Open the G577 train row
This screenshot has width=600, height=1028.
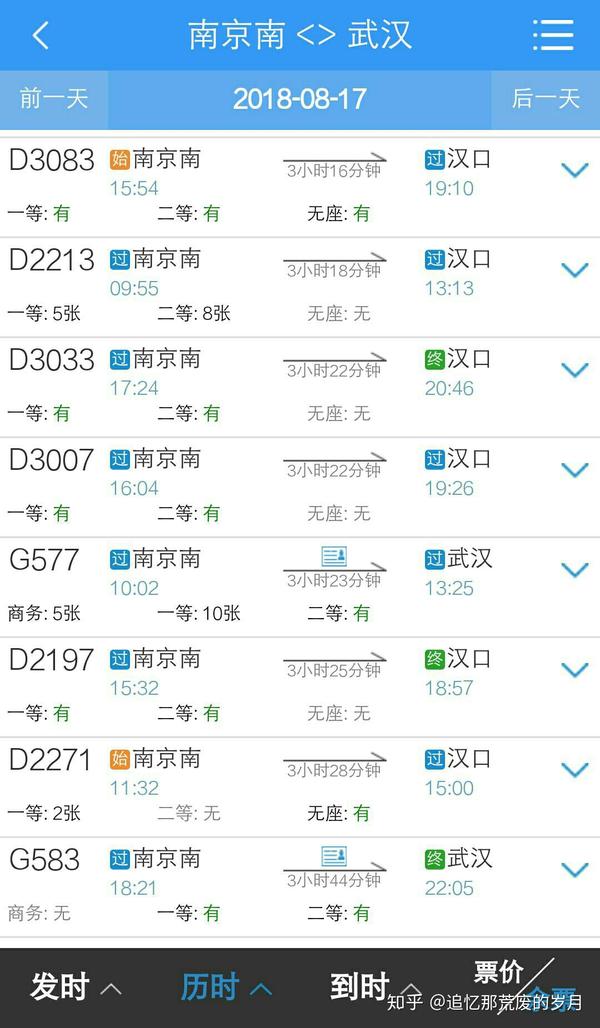300,587
